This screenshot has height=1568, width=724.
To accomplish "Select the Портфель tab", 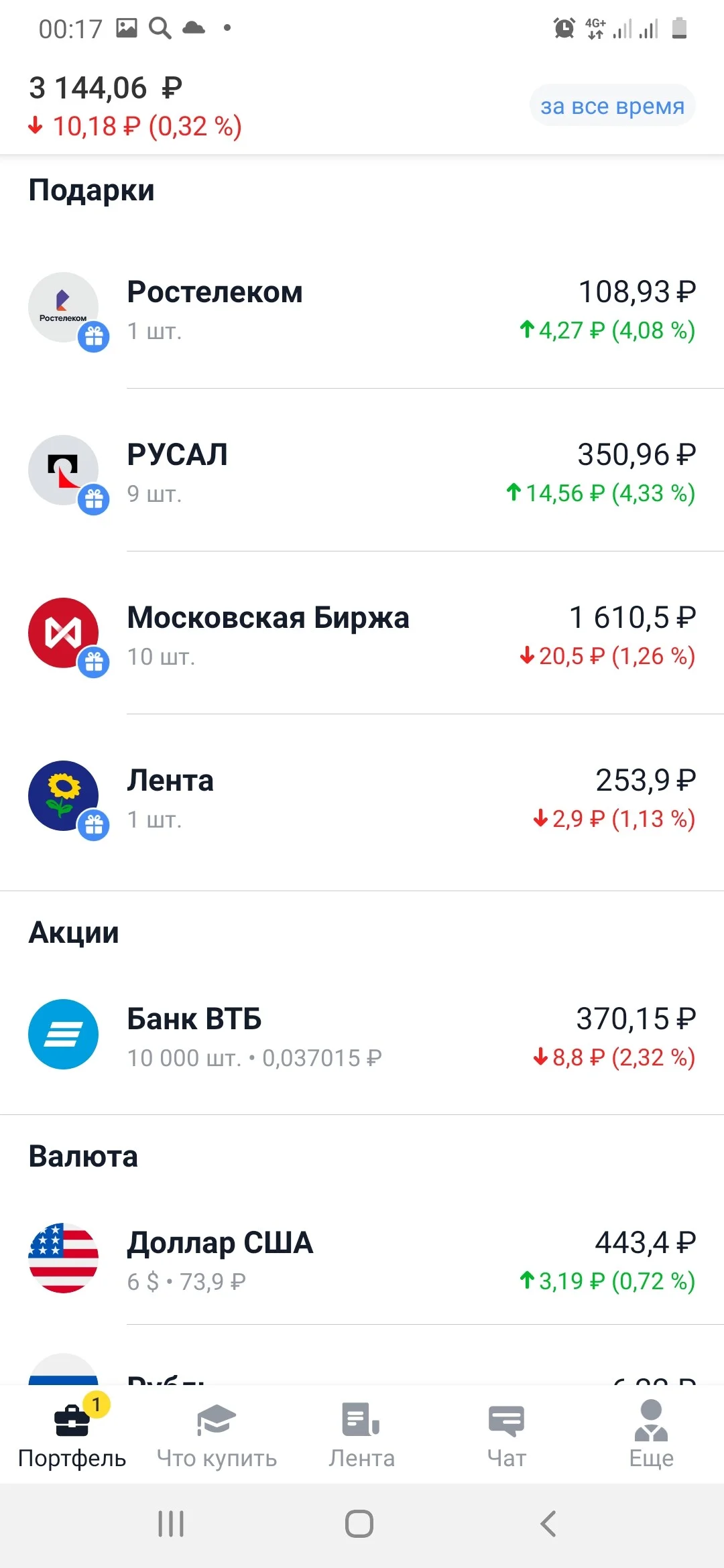I will coord(72,1433).
